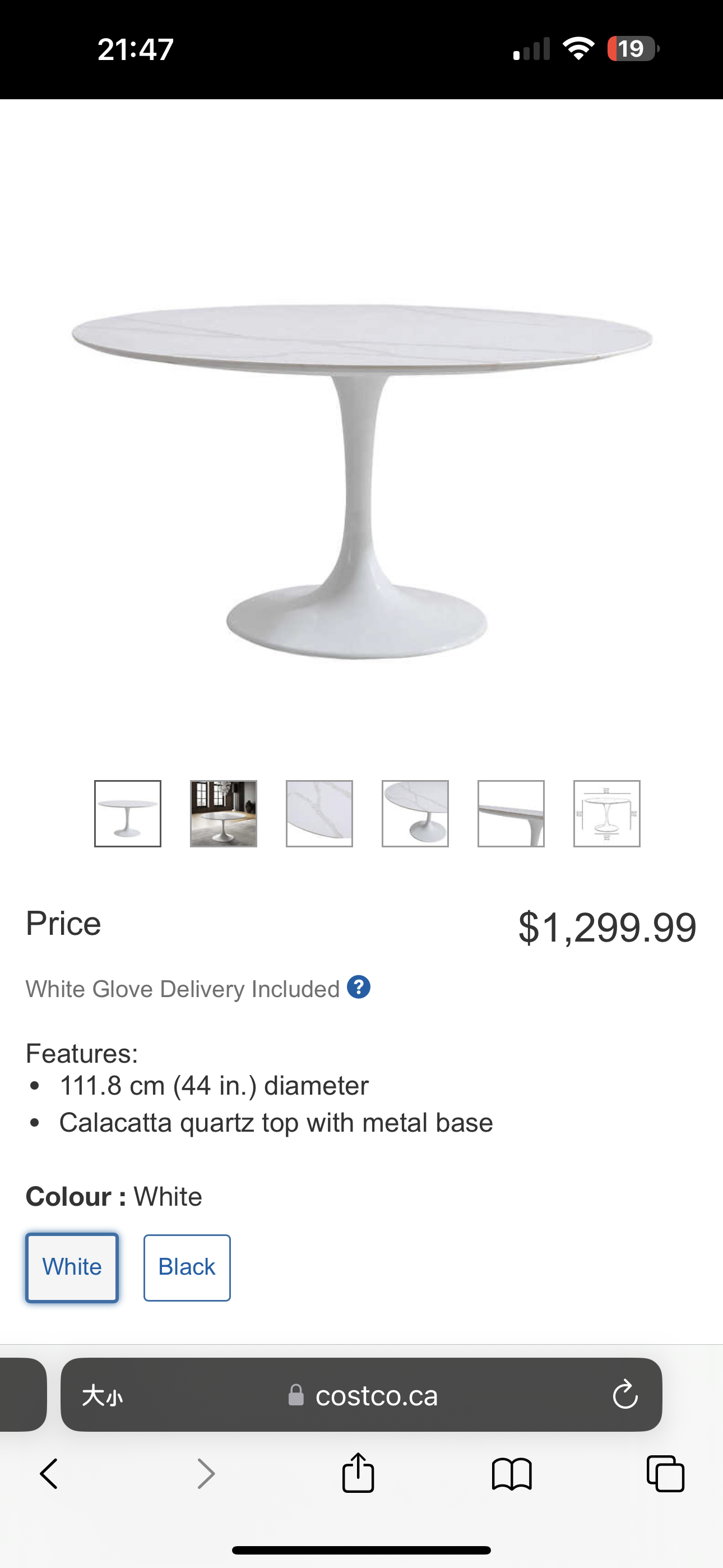Viewport: 723px width, 1568px height.
Task: Reload the costco.ca page
Action: [625, 1395]
